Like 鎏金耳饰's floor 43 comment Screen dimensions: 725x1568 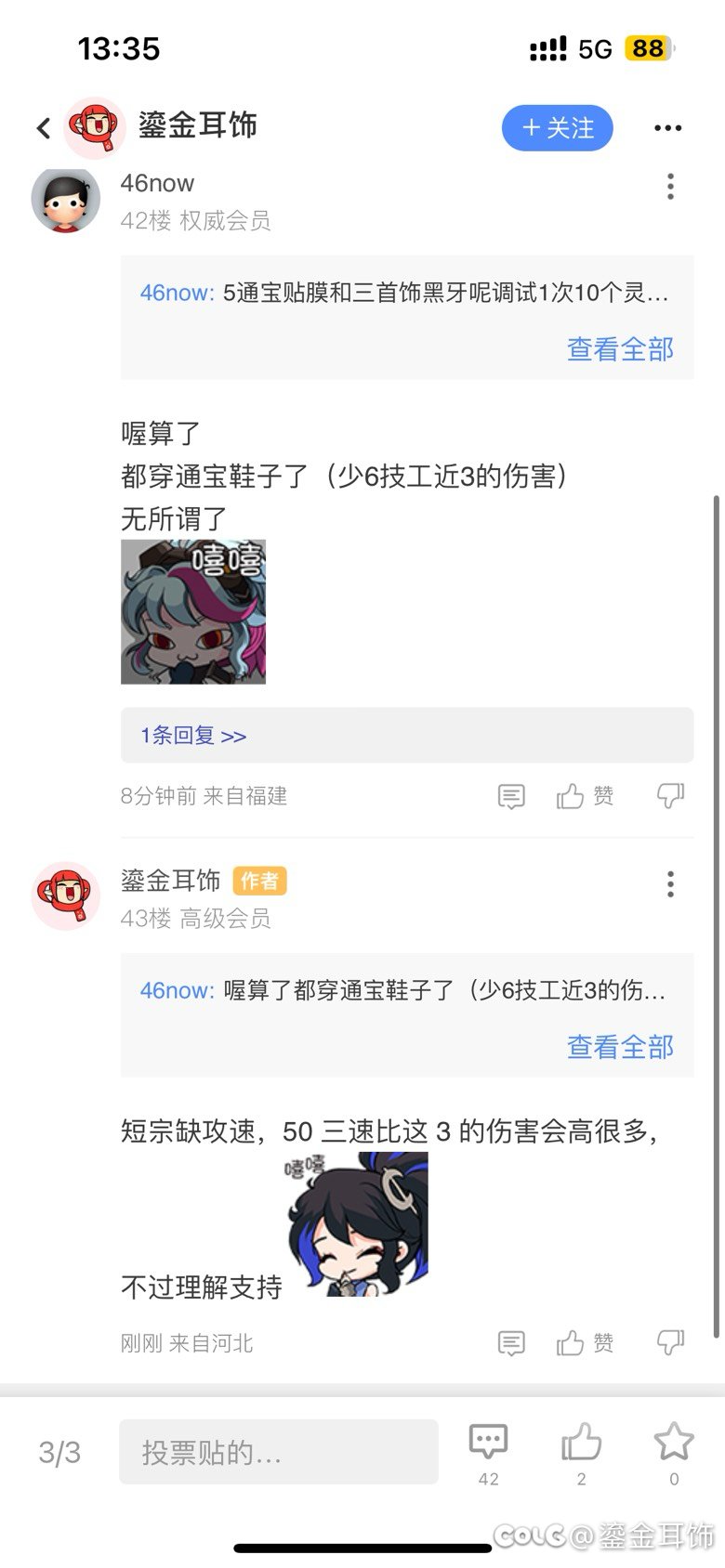[x=585, y=1343]
